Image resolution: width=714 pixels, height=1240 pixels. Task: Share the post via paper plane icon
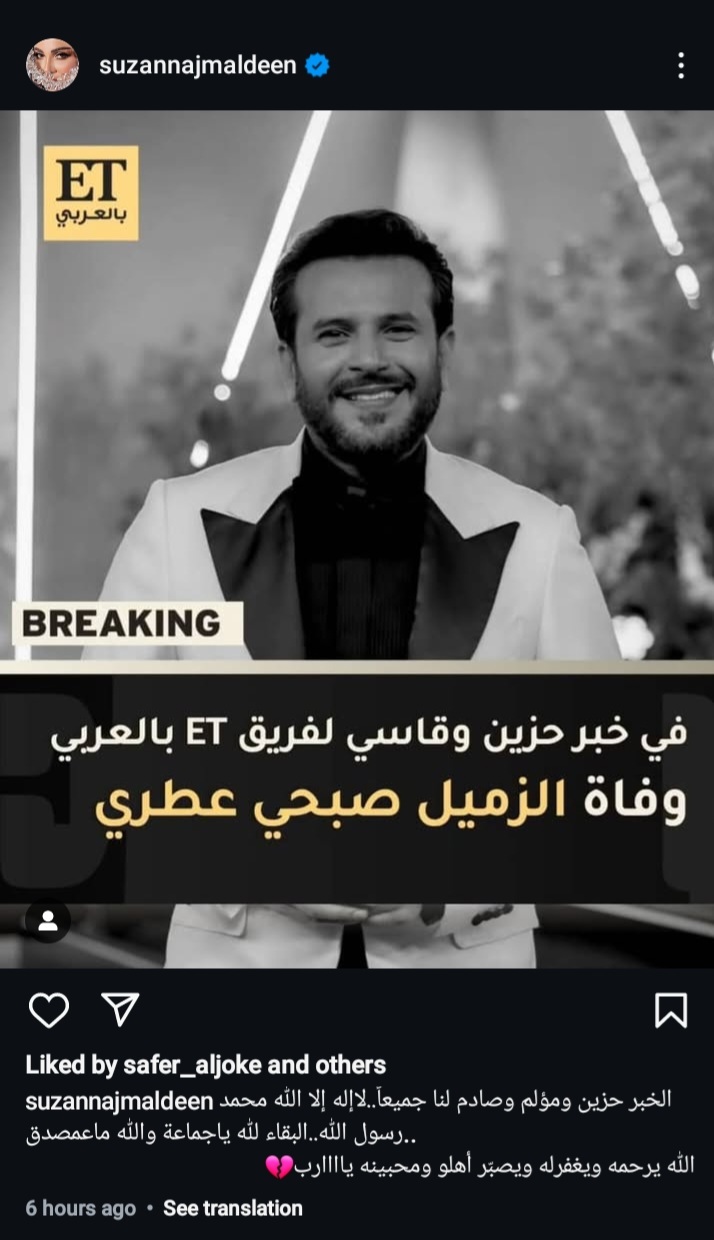[x=121, y=1010]
